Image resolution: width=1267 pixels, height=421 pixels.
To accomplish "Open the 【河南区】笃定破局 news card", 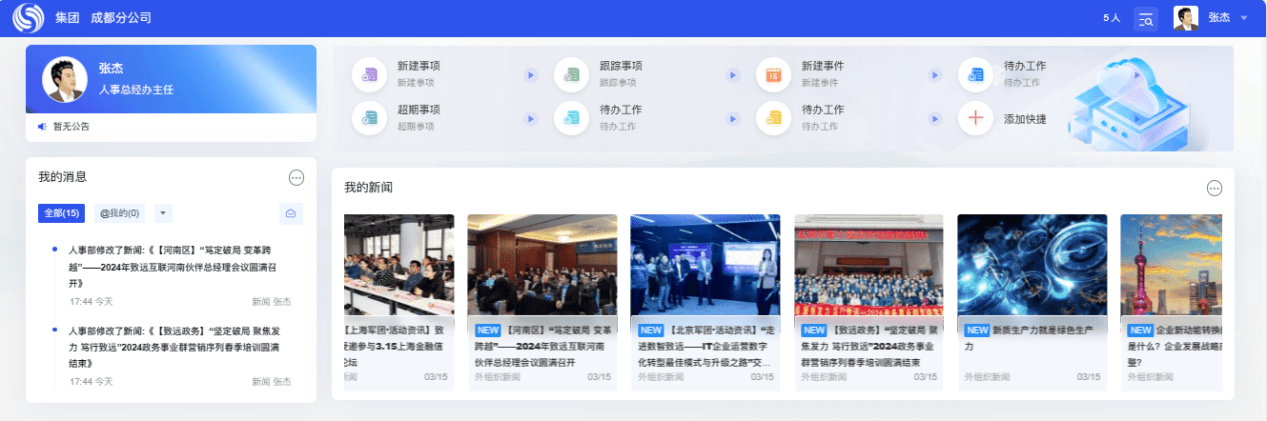I will pos(541,301).
